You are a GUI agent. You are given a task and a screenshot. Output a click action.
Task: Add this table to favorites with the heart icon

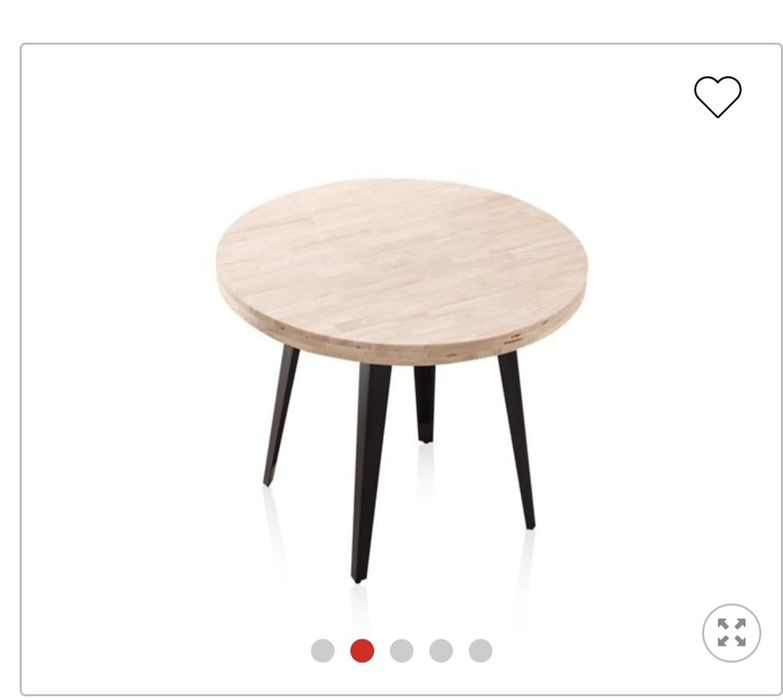click(x=717, y=97)
